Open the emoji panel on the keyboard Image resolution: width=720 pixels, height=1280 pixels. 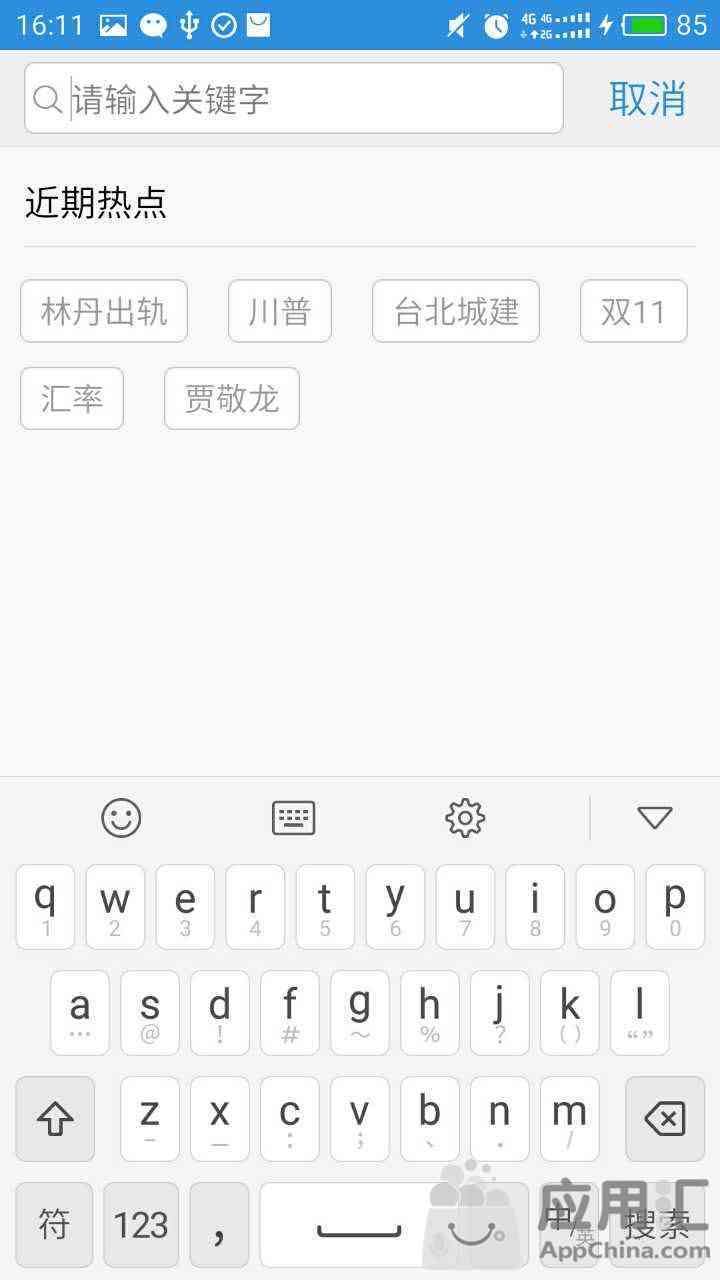121,818
